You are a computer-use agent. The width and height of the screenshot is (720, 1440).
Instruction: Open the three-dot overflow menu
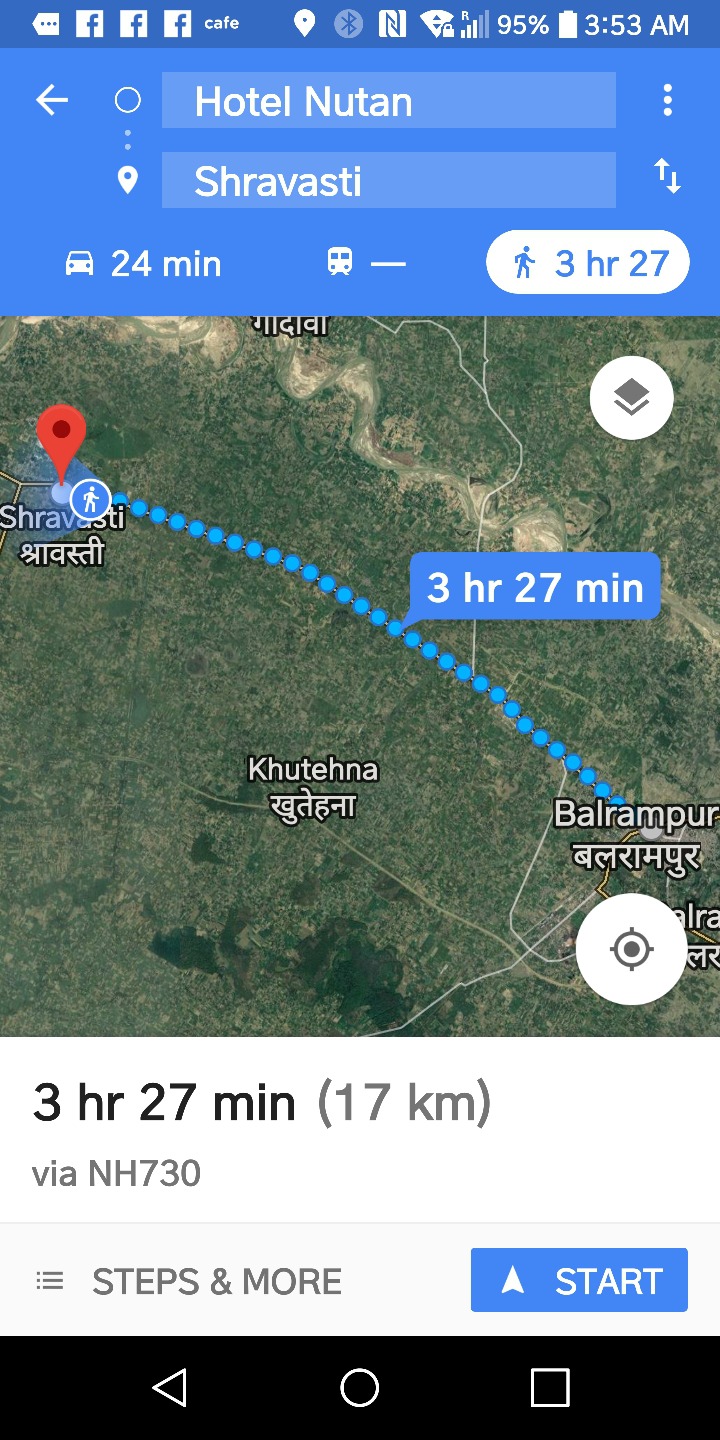coord(667,100)
